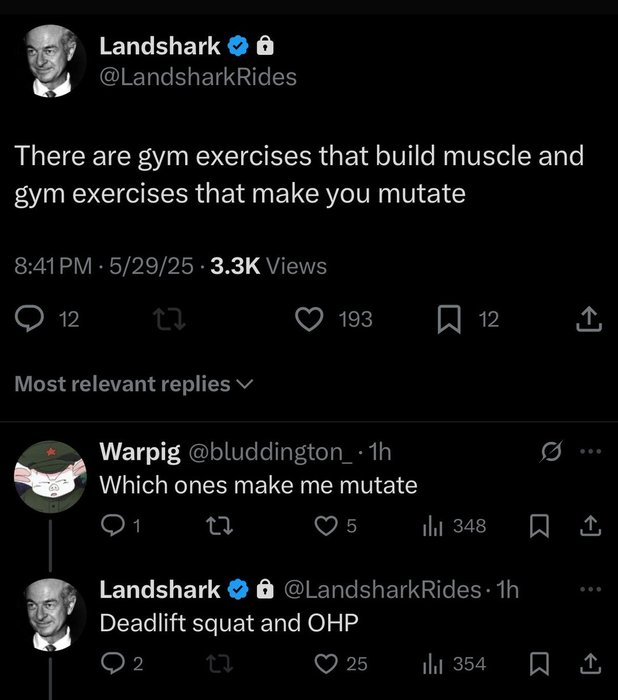Like Warpig's reply
Viewport: 618px width, 700px height.
(x=324, y=525)
